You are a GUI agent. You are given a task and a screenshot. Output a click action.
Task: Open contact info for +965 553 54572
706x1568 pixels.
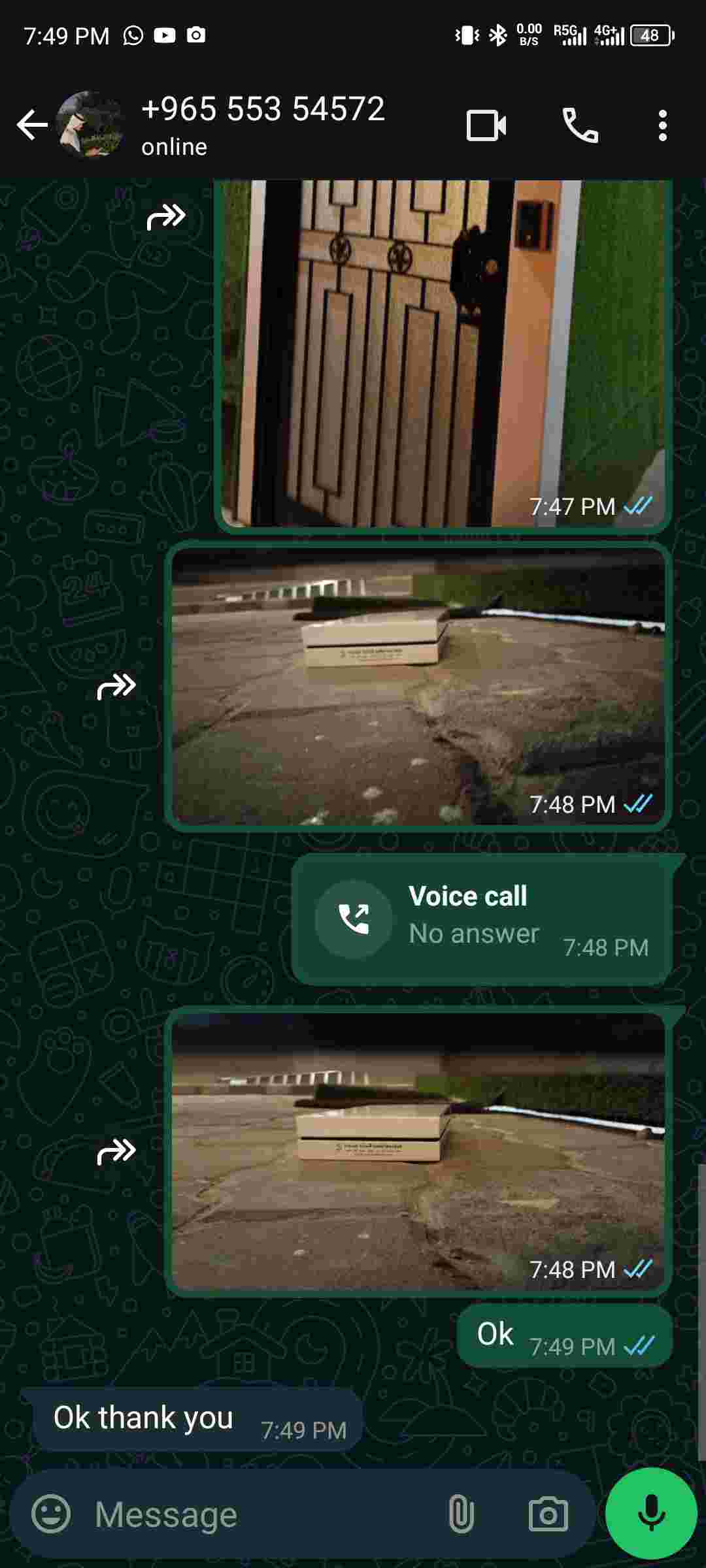pos(263,124)
